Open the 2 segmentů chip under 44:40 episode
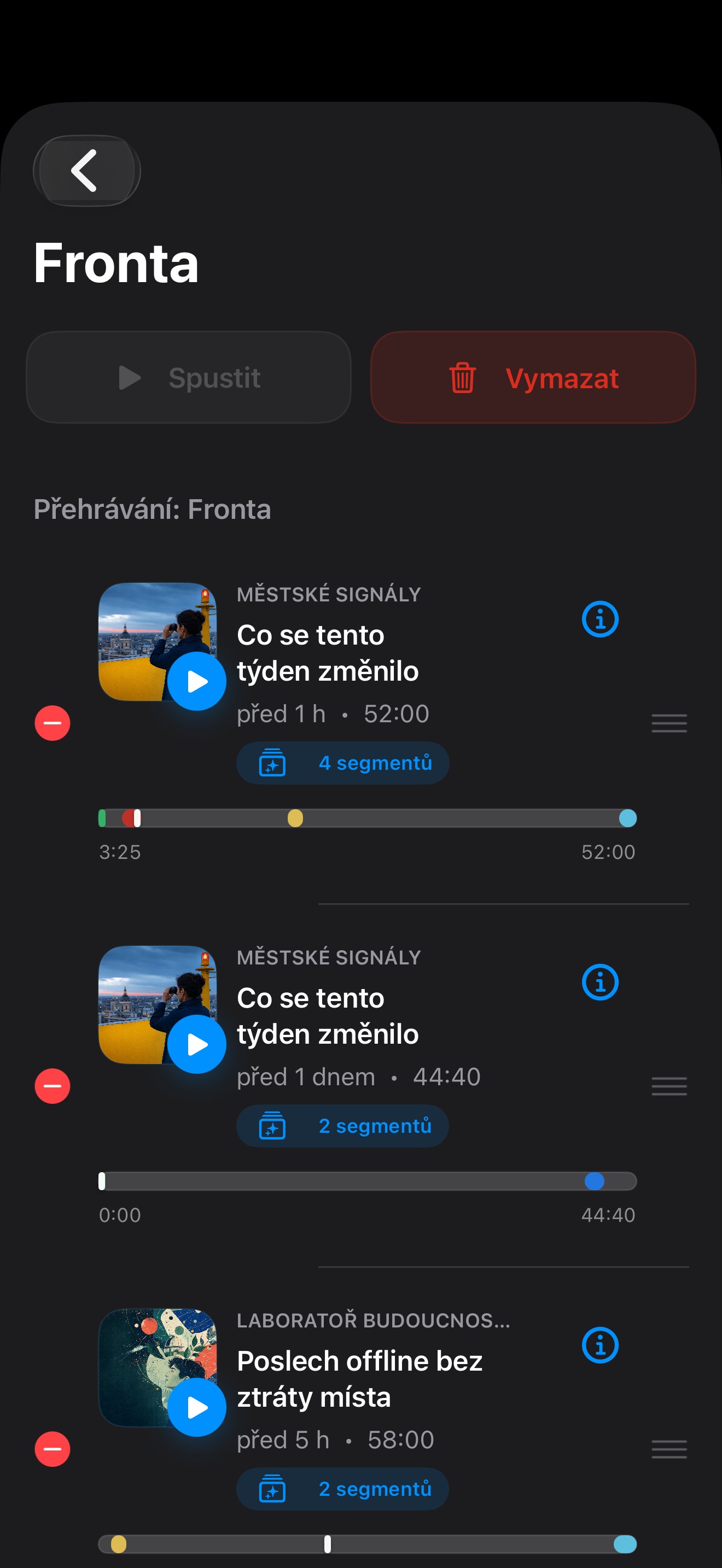This screenshot has width=722, height=1568. [343, 1126]
